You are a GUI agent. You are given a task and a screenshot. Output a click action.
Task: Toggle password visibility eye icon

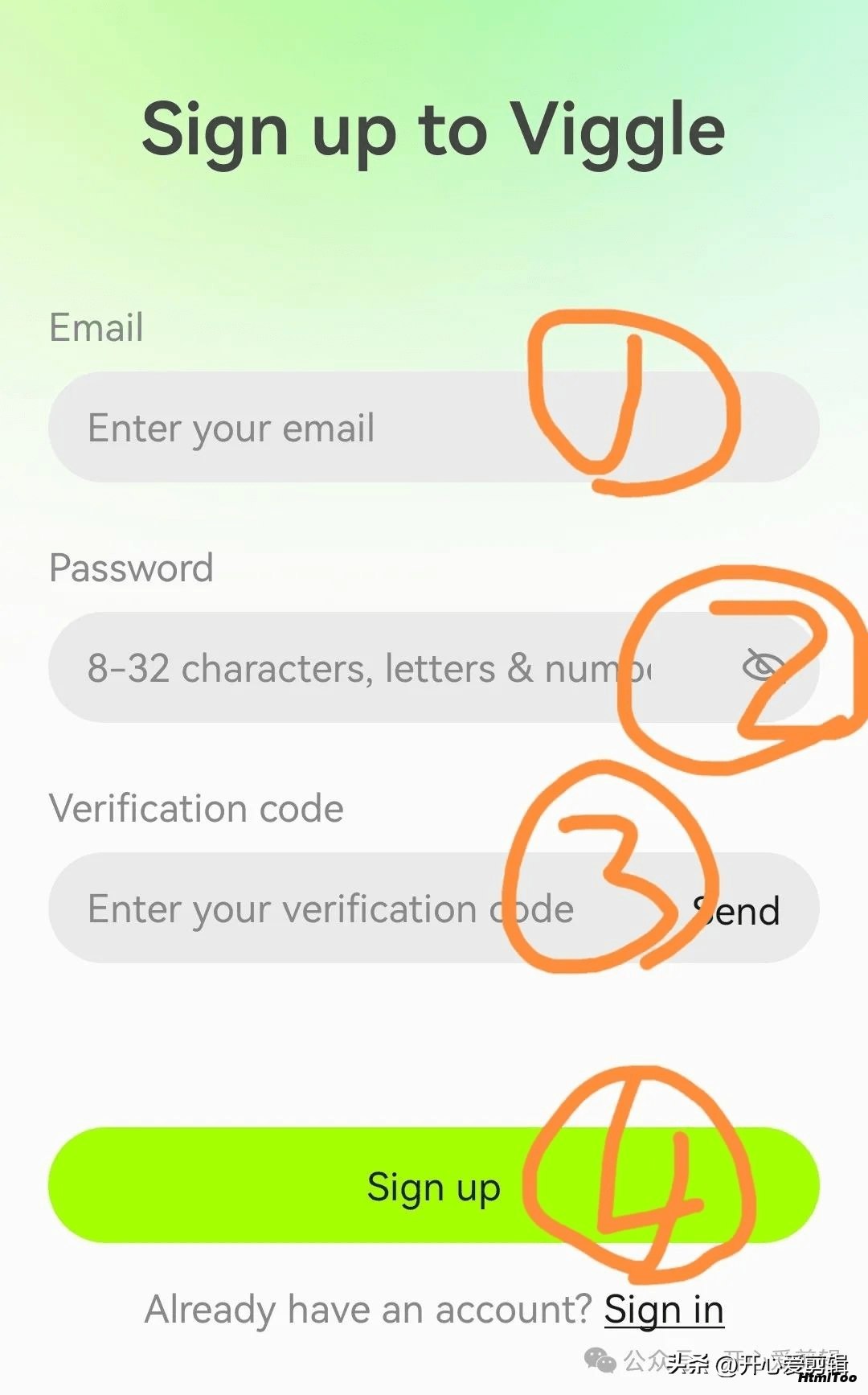click(763, 666)
